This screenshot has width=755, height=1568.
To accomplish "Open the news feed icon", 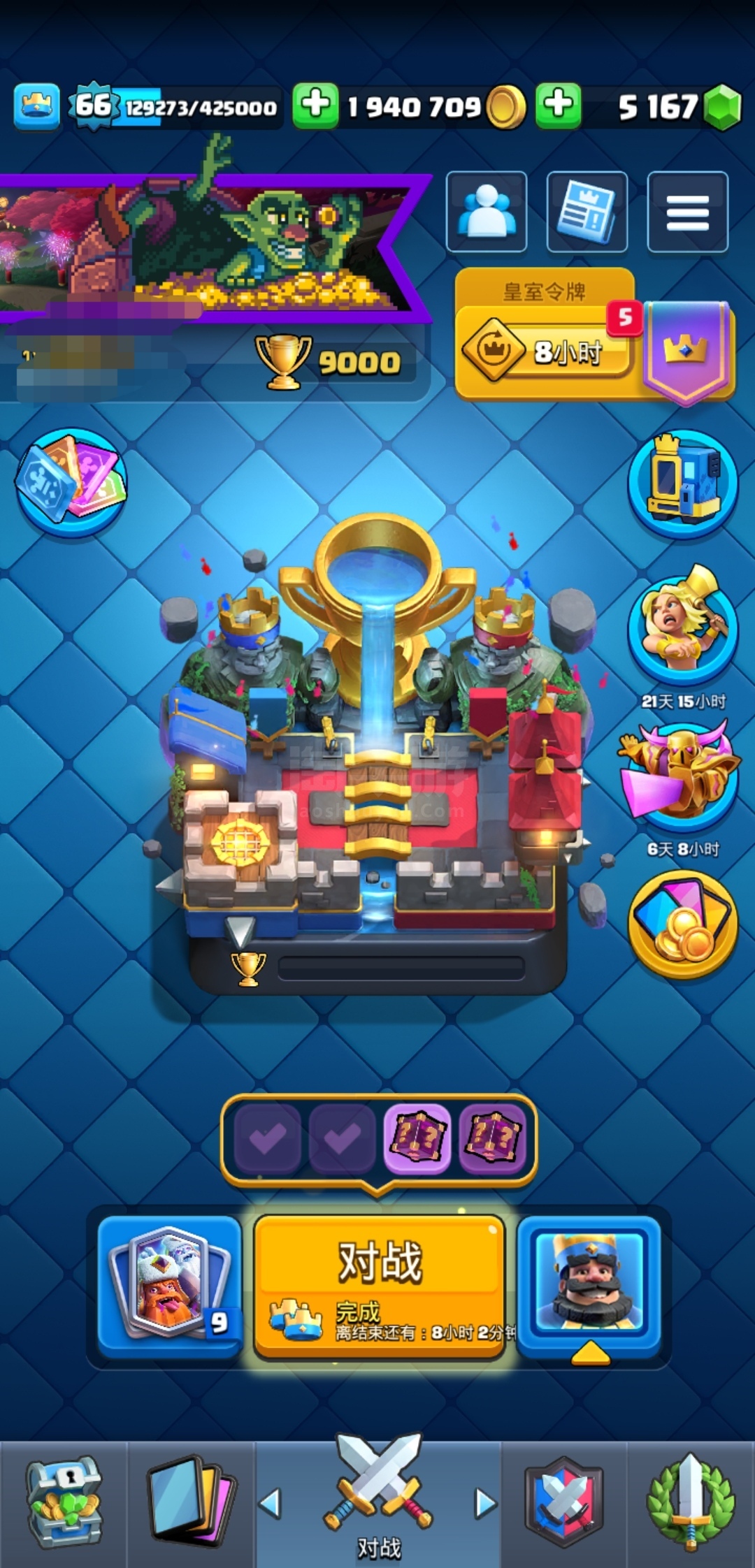I will 587,212.
